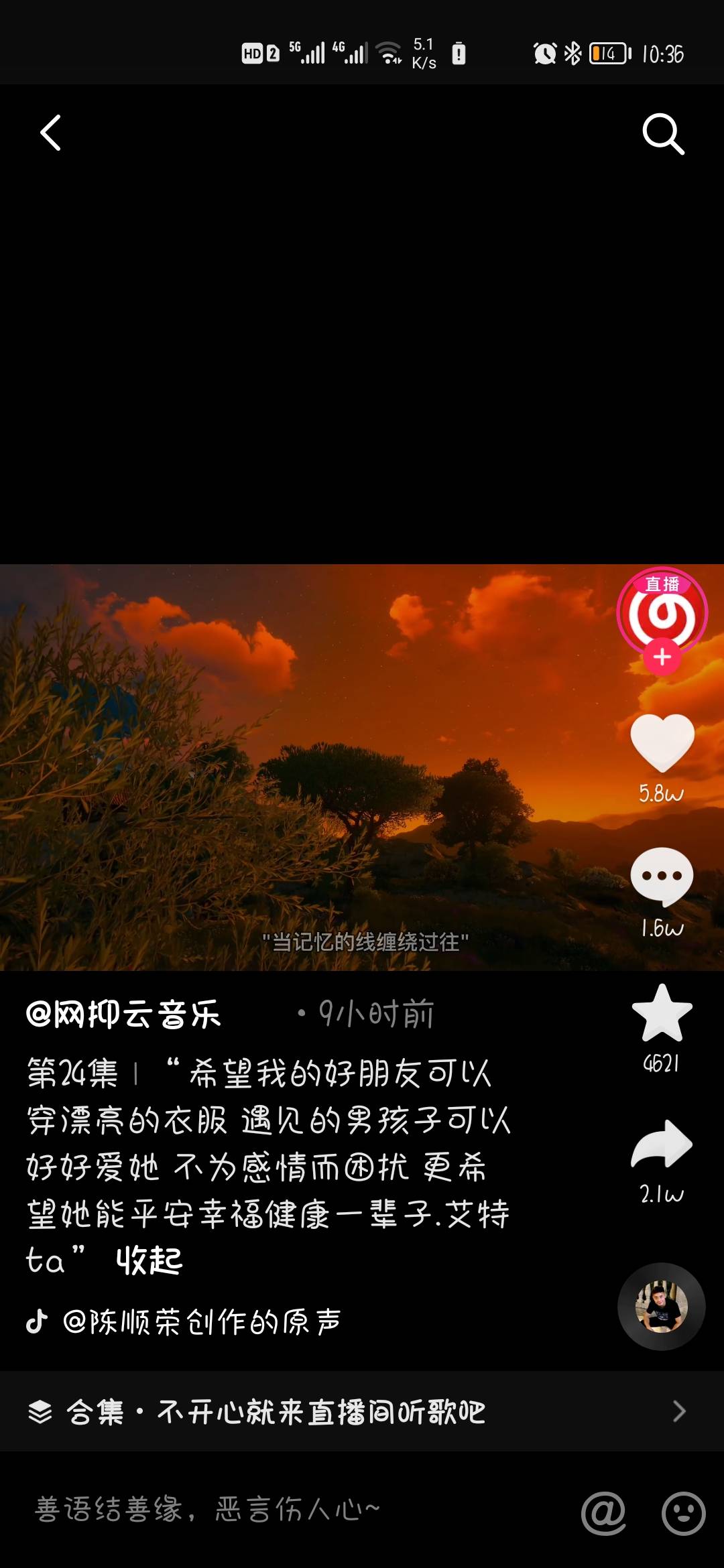
Task: Tap the back arrow to exit video
Action: [50, 132]
